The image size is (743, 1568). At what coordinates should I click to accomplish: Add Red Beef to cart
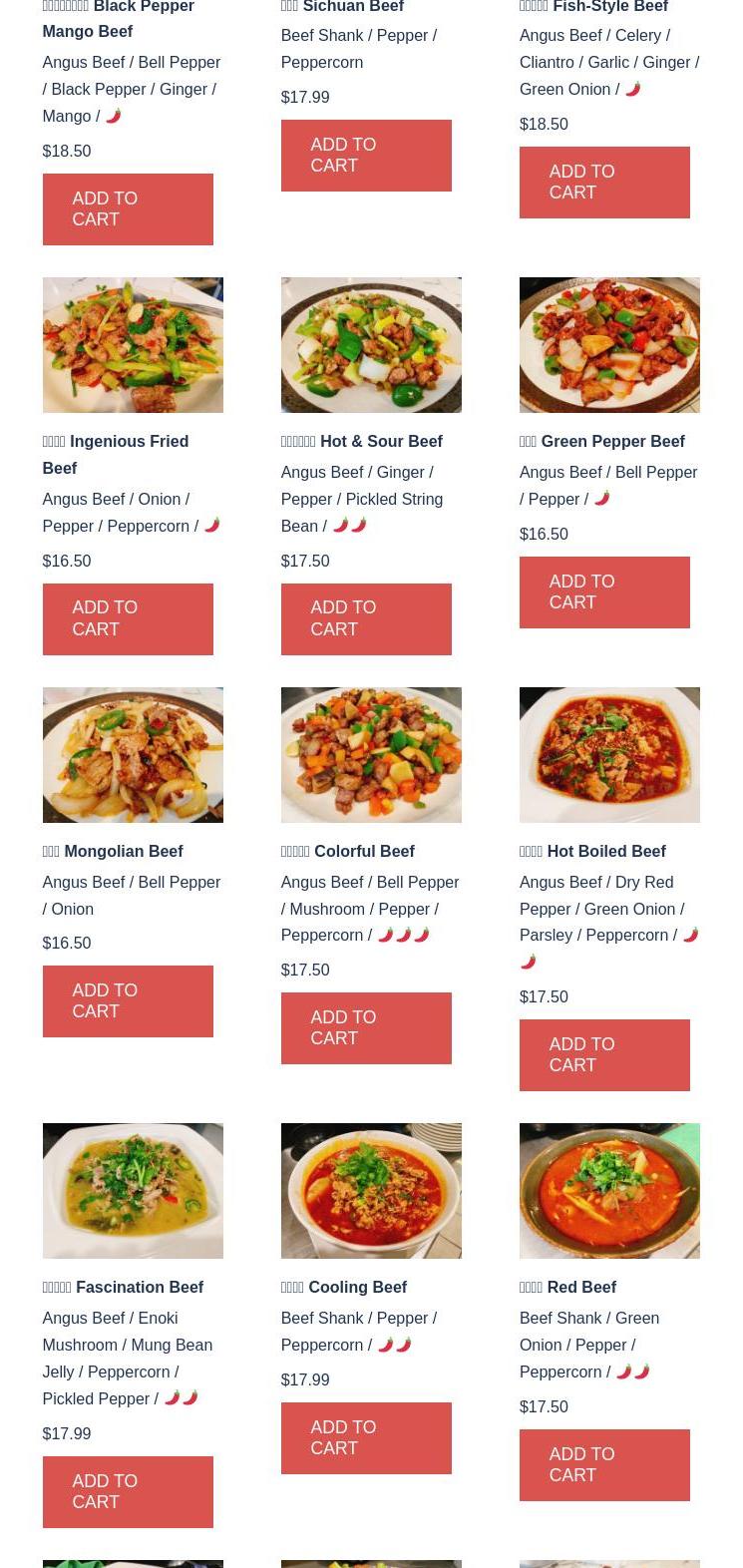pos(604,1465)
